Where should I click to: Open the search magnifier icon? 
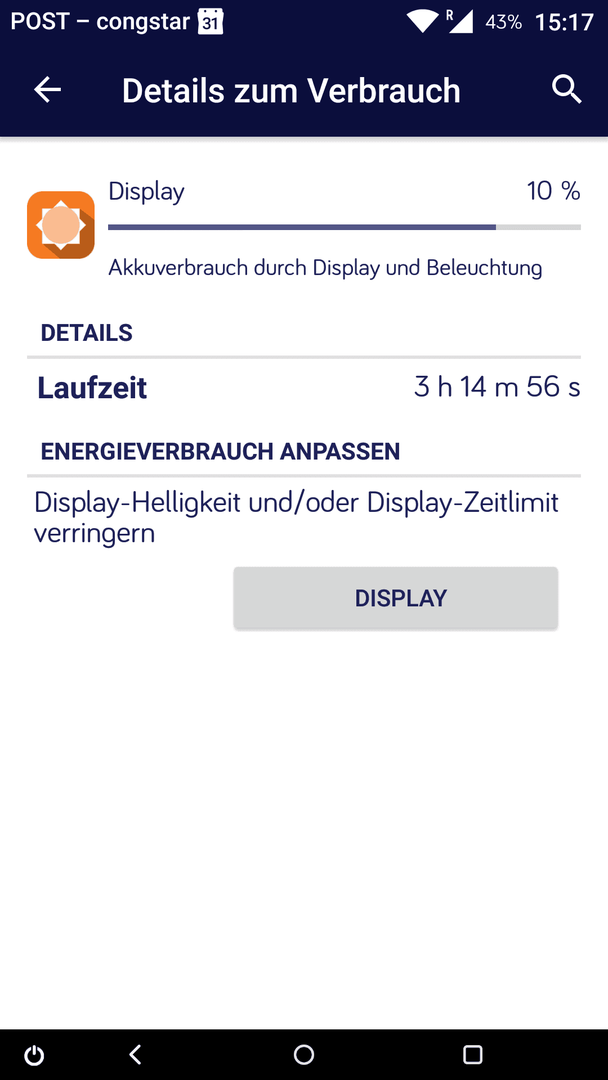[x=567, y=90]
